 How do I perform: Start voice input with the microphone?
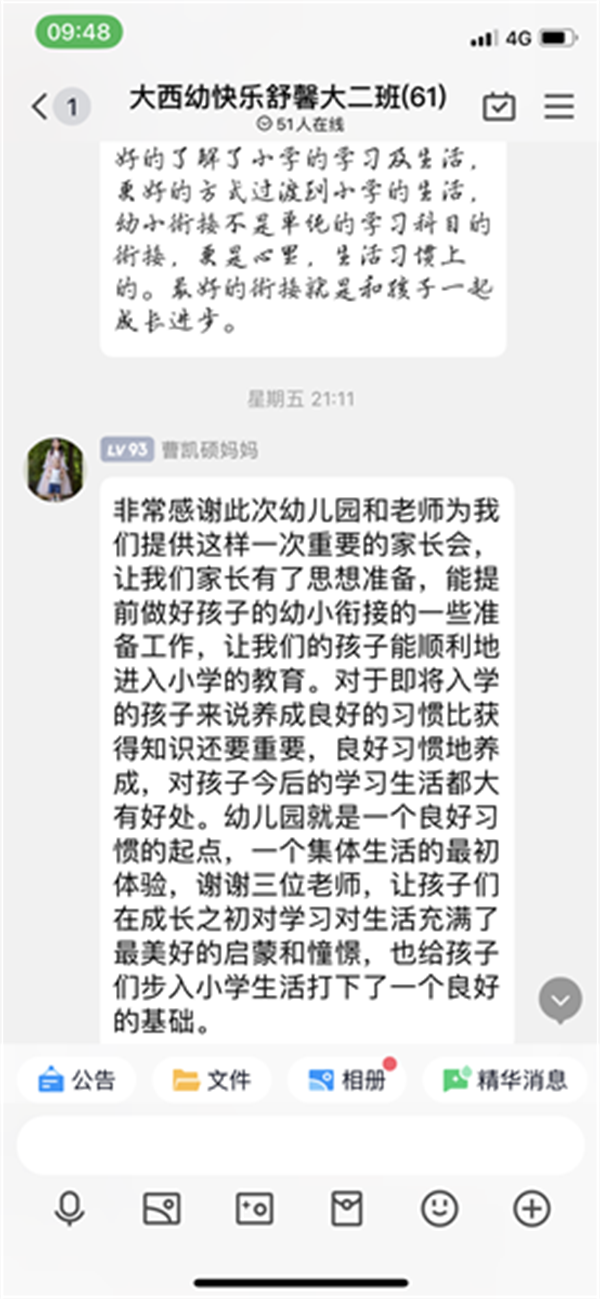click(69, 1209)
